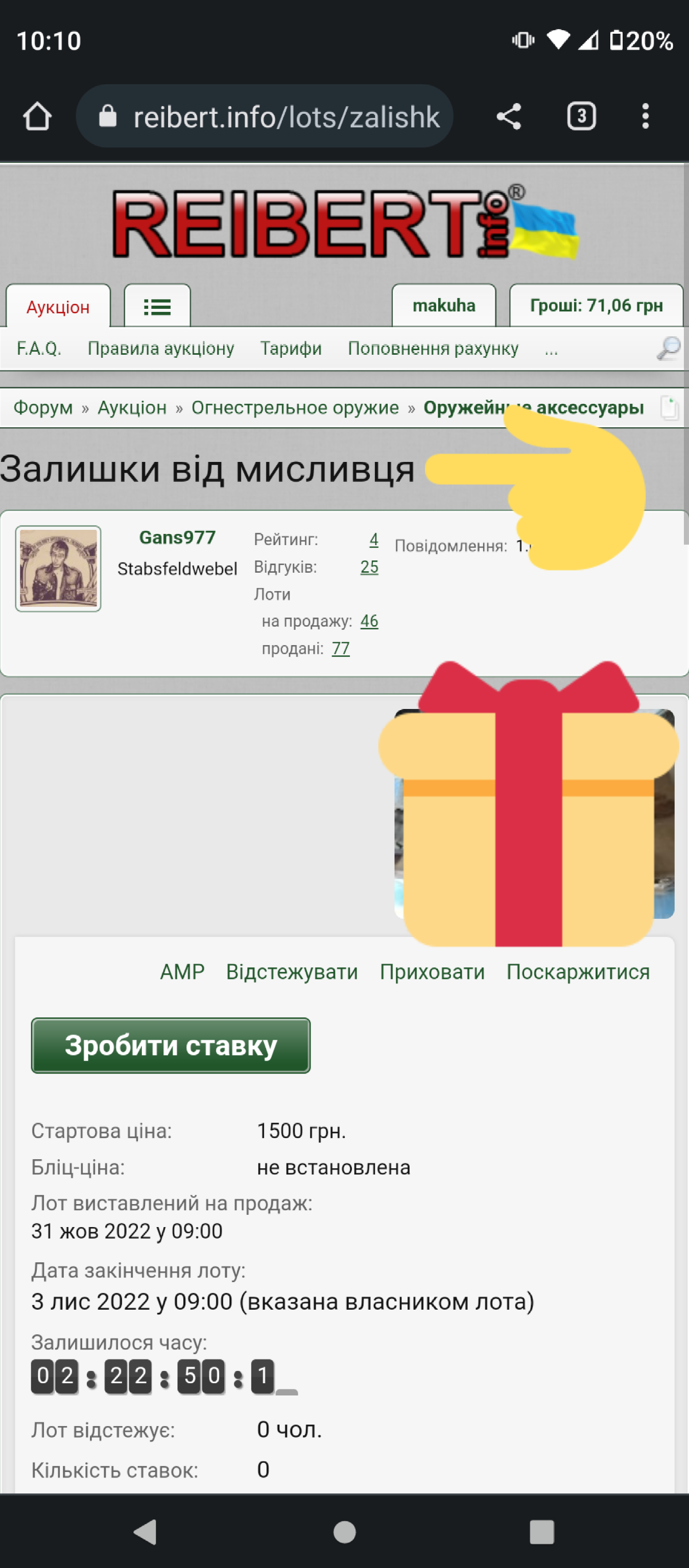Open the browser home button
Image resolution: width=689 pixels, height=1568 pixels.
point(37,116)
